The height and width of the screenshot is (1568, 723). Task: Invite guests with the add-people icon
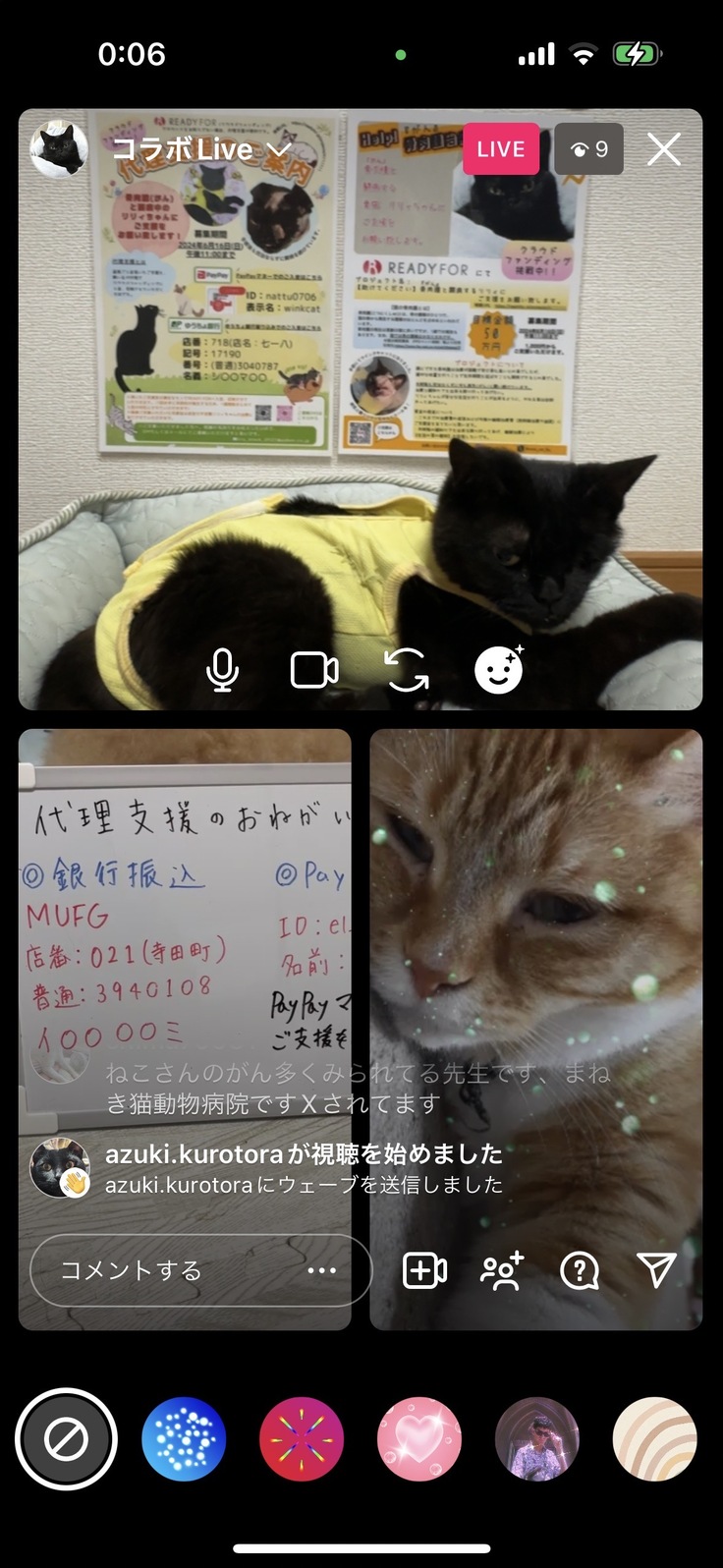coord(502,1270)
